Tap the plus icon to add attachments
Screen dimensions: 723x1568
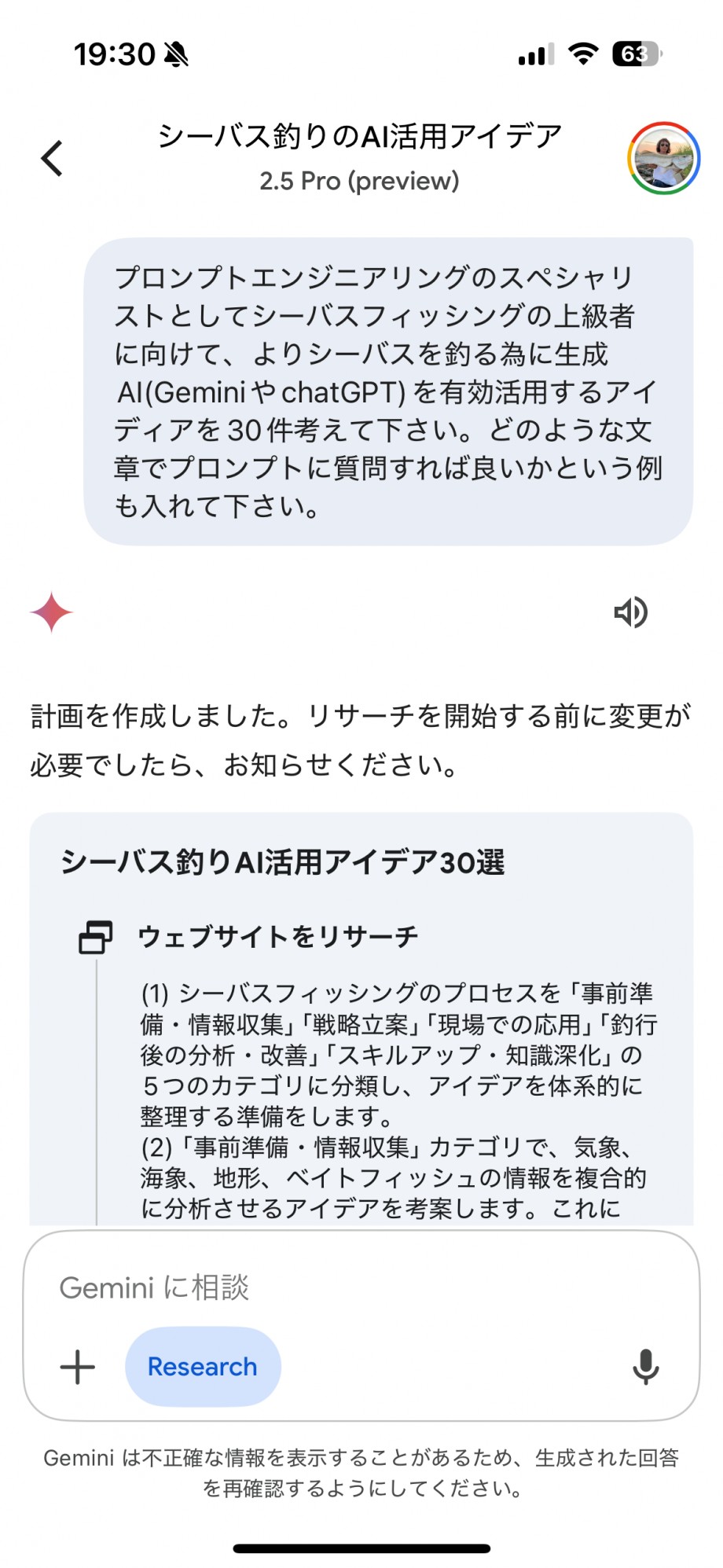coord(78,1367)
